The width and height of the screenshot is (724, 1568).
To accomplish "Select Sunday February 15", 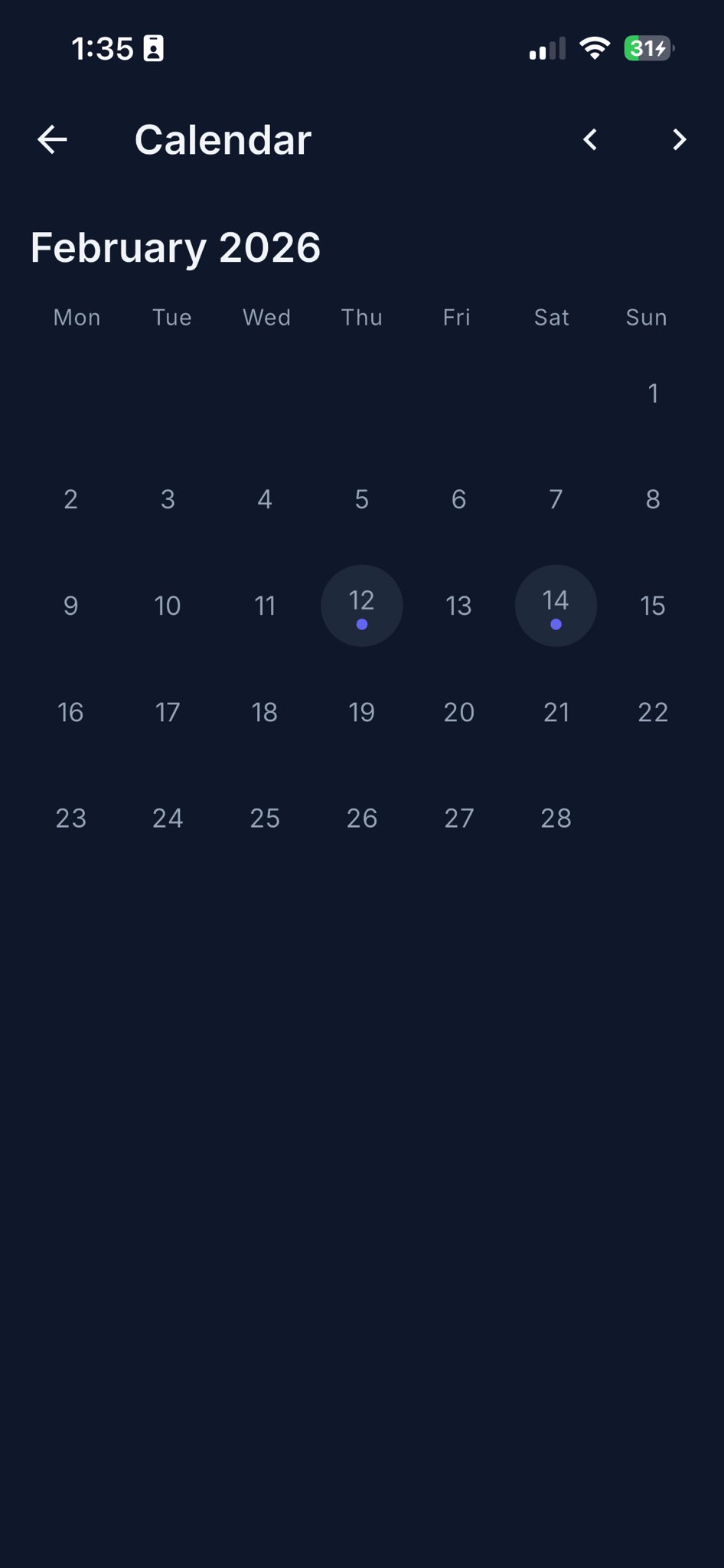I will coord(653,606).
